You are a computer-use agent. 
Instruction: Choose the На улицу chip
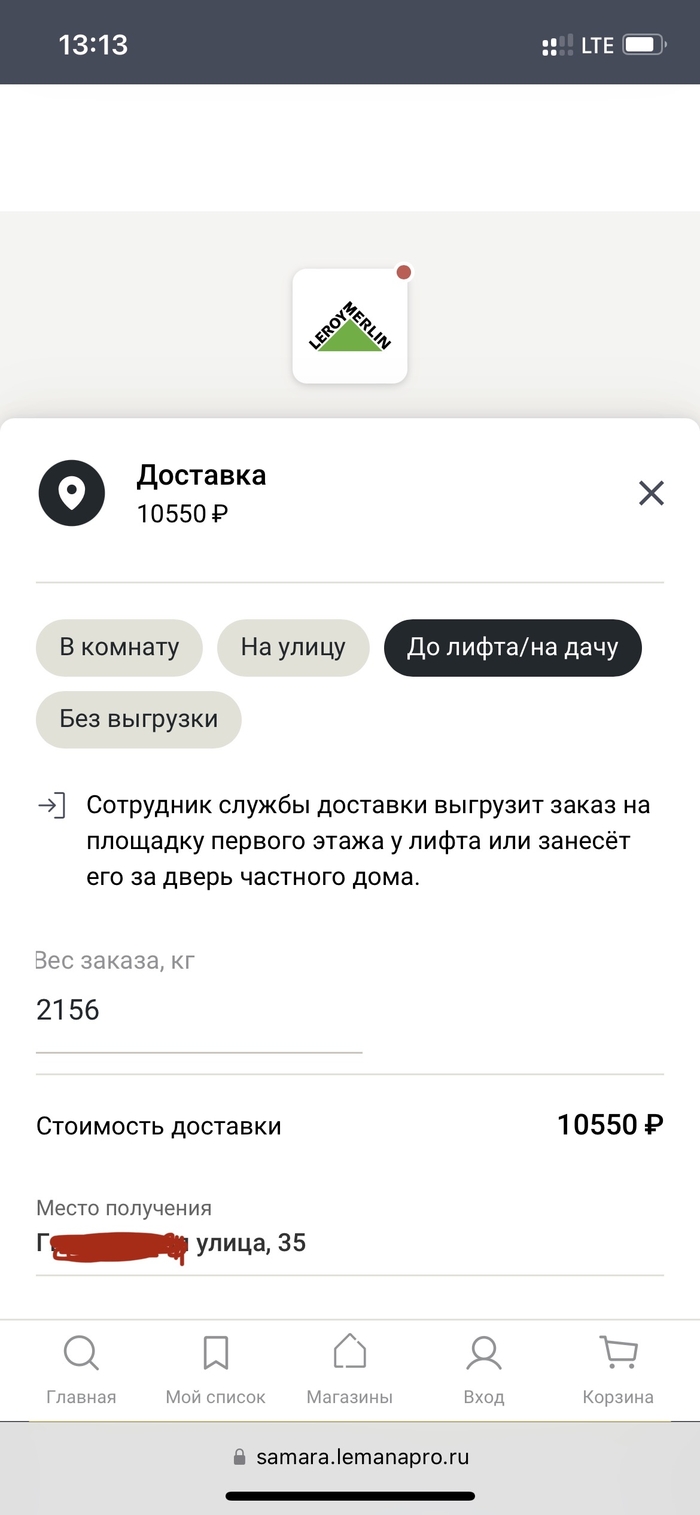pyautogui.click(x=293, y=648)
